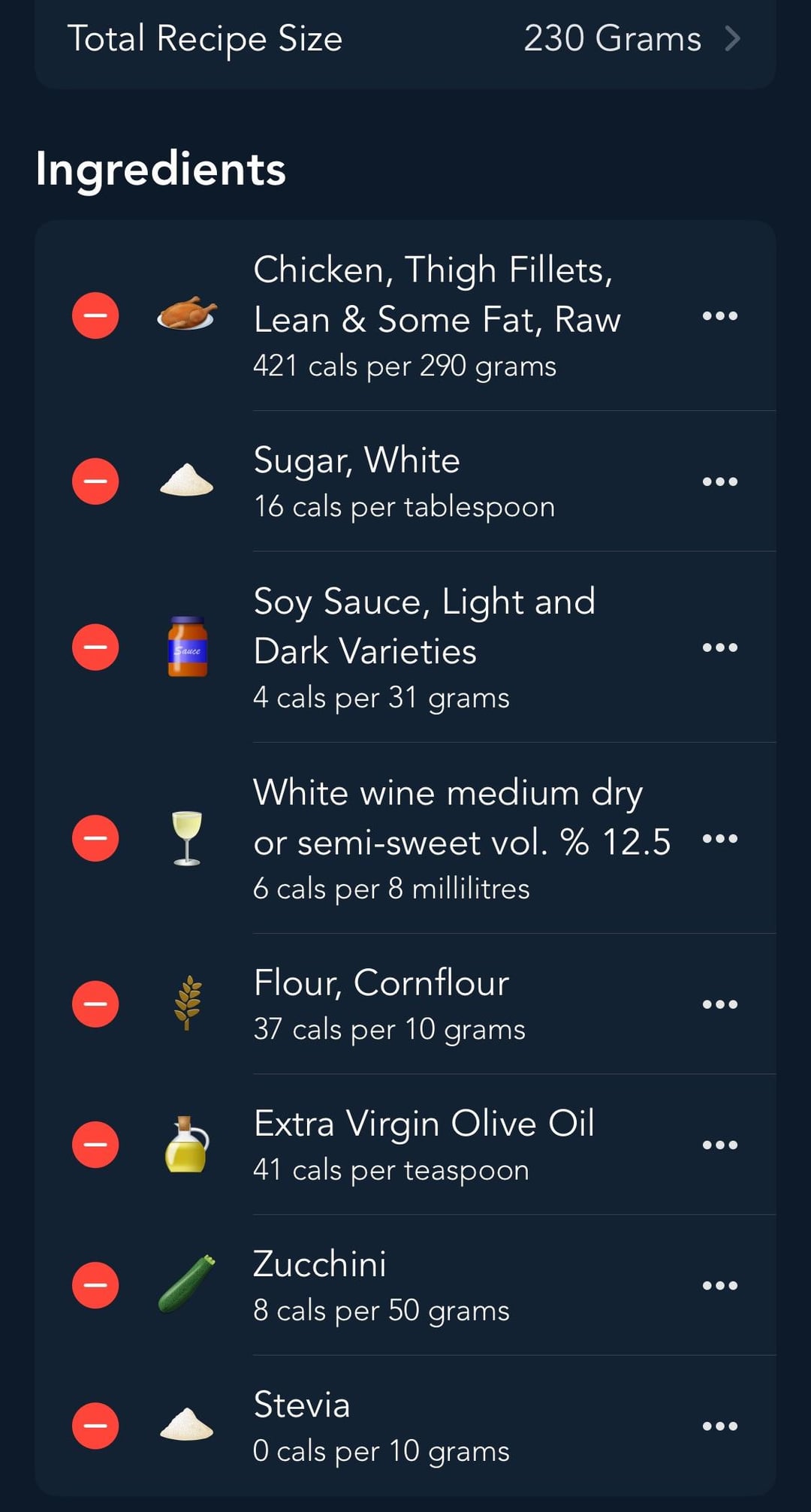Open the ellipsis menu for White wine
Viewport: 811px width, 1512px height.
click(x=719, y=838)
